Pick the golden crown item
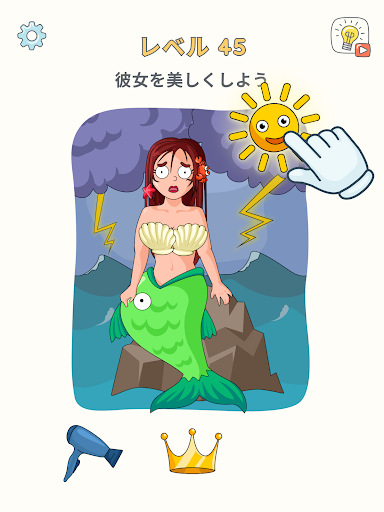 pos(192,452)
